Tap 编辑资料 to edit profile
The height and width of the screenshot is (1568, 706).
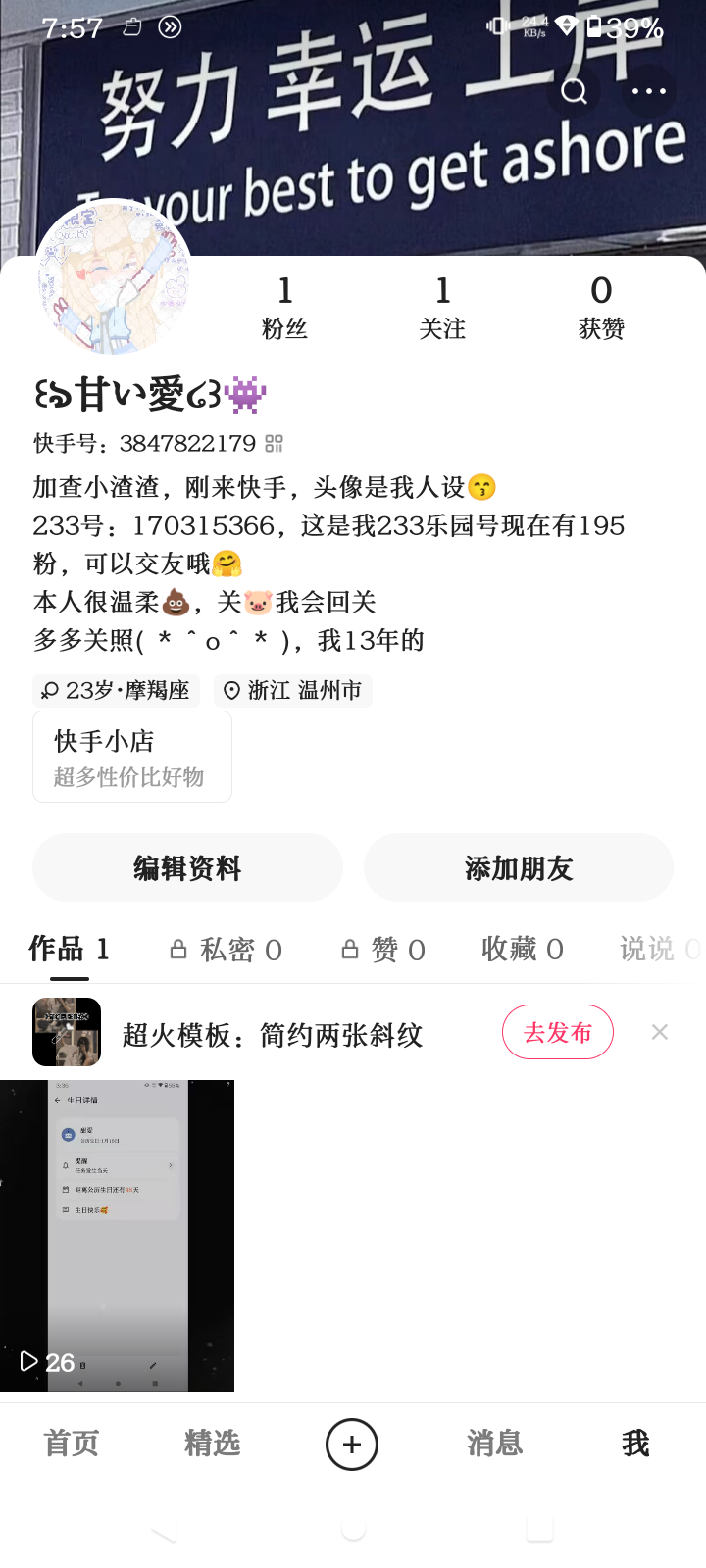tap(187, 868)
